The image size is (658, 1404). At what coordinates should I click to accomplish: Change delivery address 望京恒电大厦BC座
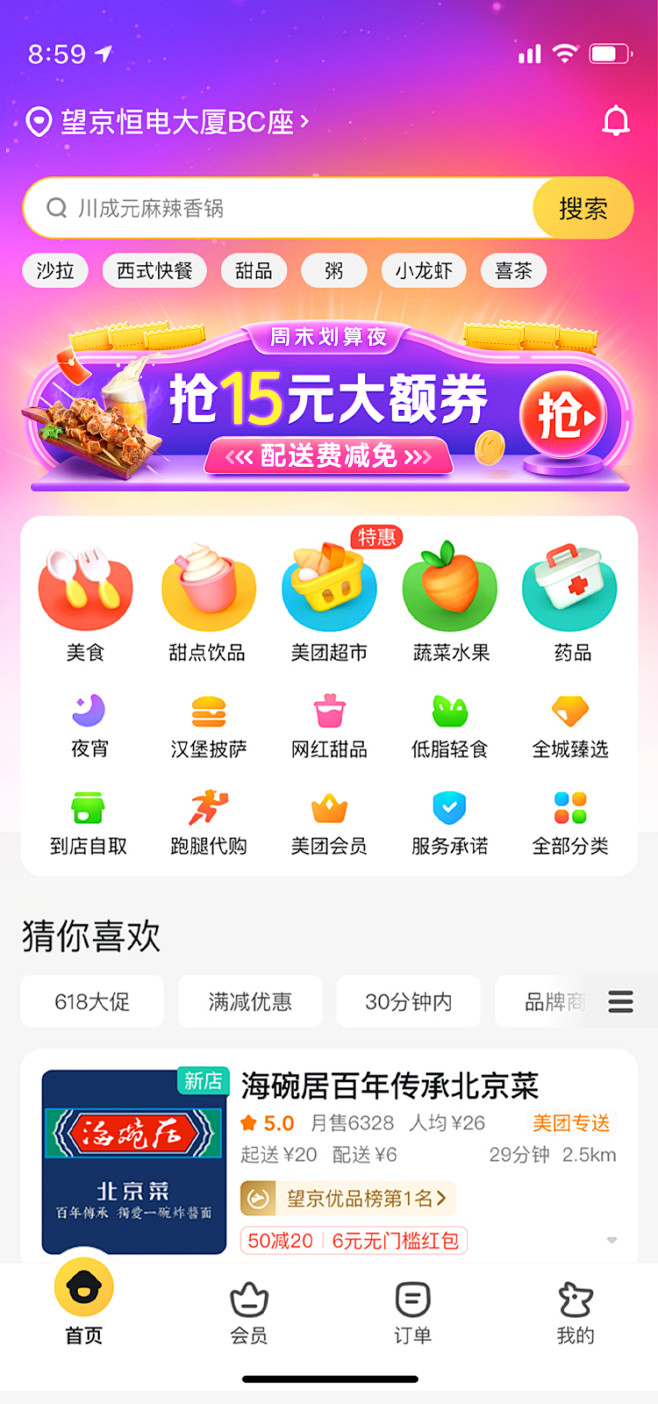(x=170, y=122)
